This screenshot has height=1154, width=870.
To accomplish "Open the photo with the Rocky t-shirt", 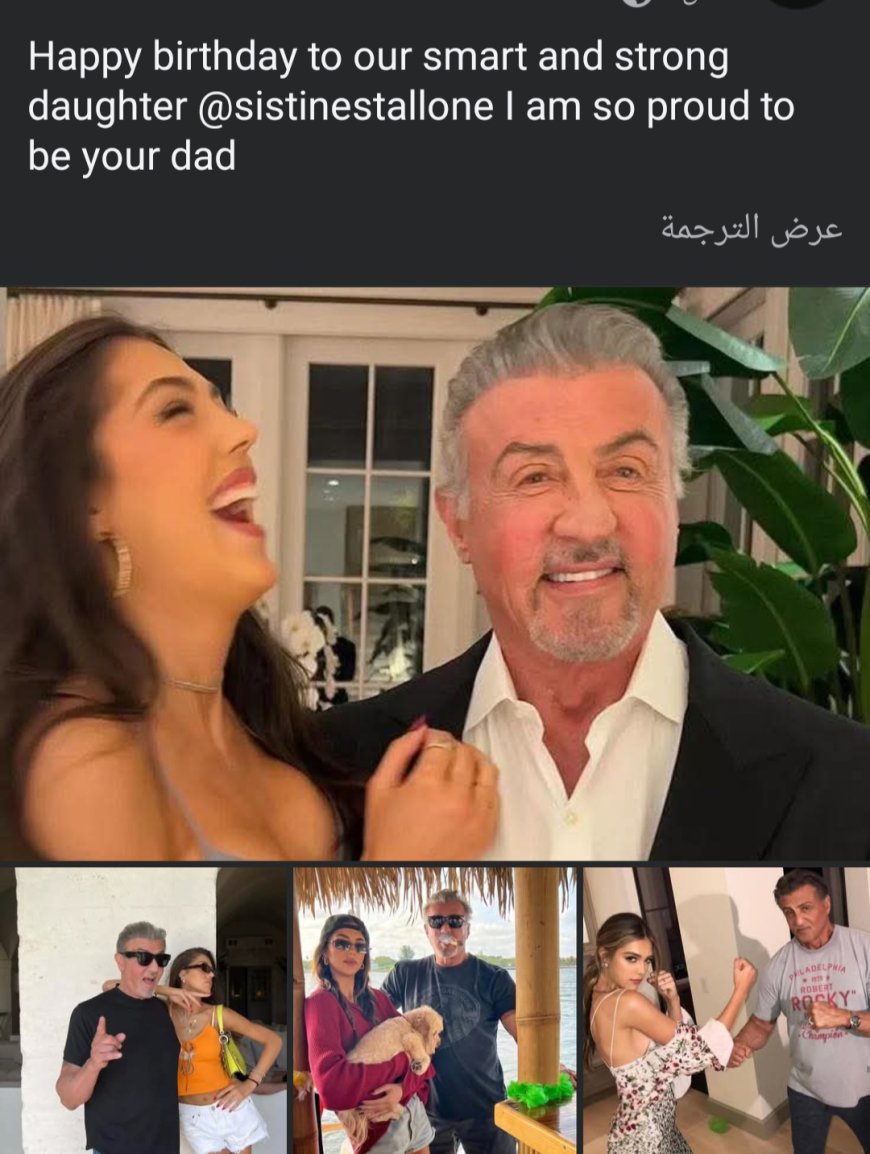I will pyautogui.click(x=726, y=1009).
